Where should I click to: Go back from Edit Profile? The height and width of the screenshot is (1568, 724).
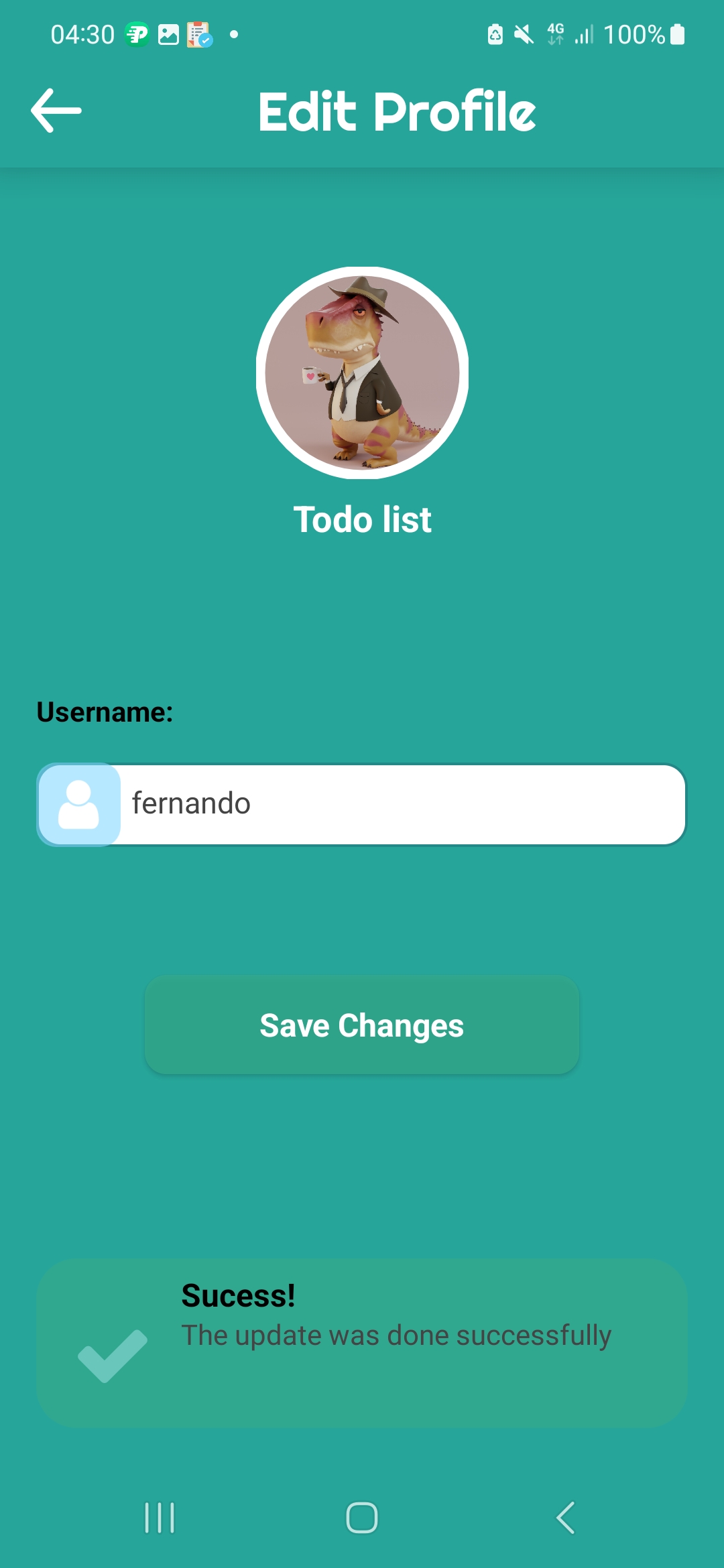tap(56, 111)
